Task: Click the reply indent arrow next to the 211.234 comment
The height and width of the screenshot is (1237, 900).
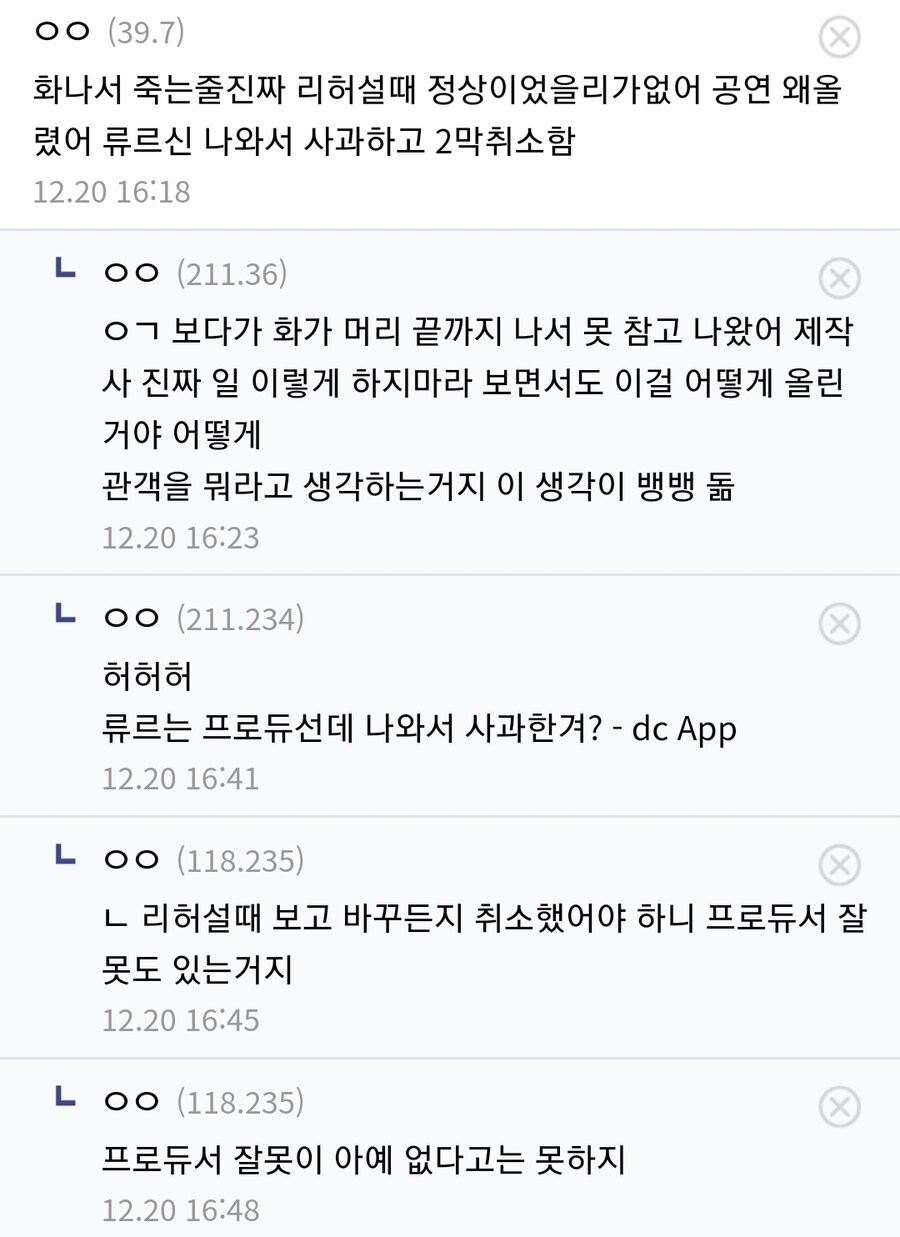Action: 66,614
